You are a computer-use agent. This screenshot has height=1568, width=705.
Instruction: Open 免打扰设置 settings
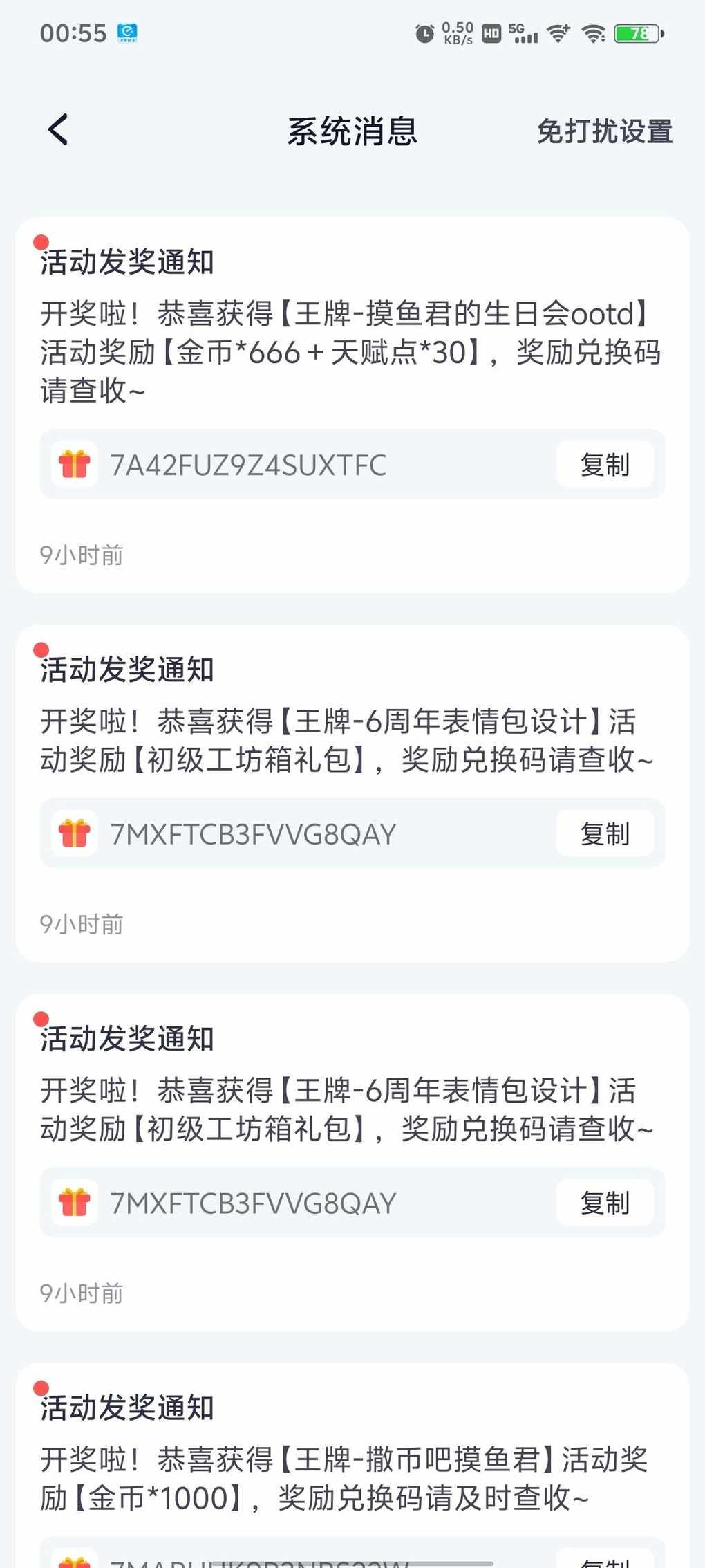pos(604,131)
